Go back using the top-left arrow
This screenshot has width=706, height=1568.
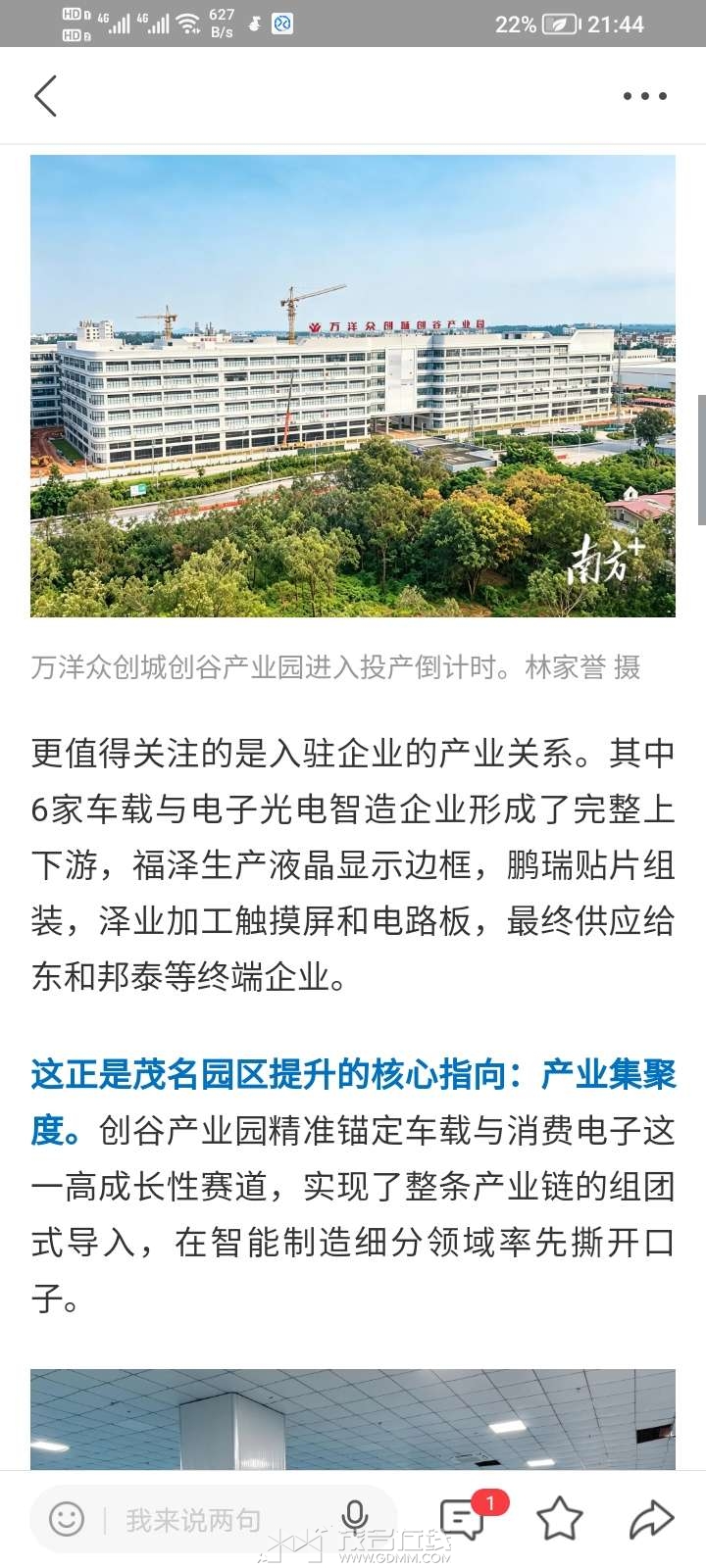pos(45,96)
